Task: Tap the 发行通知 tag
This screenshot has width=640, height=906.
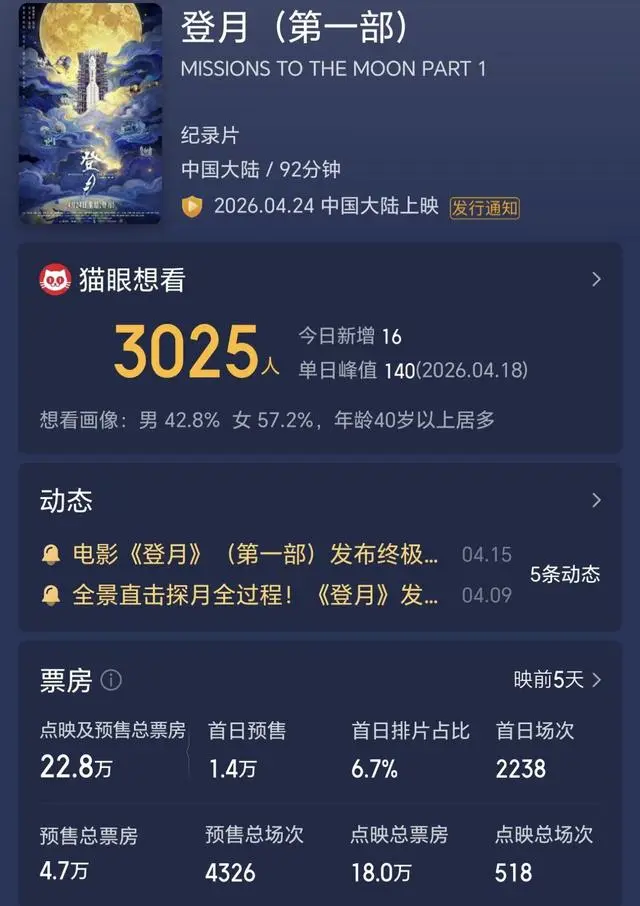Action: pyautogui.click(x=485, y=207)
